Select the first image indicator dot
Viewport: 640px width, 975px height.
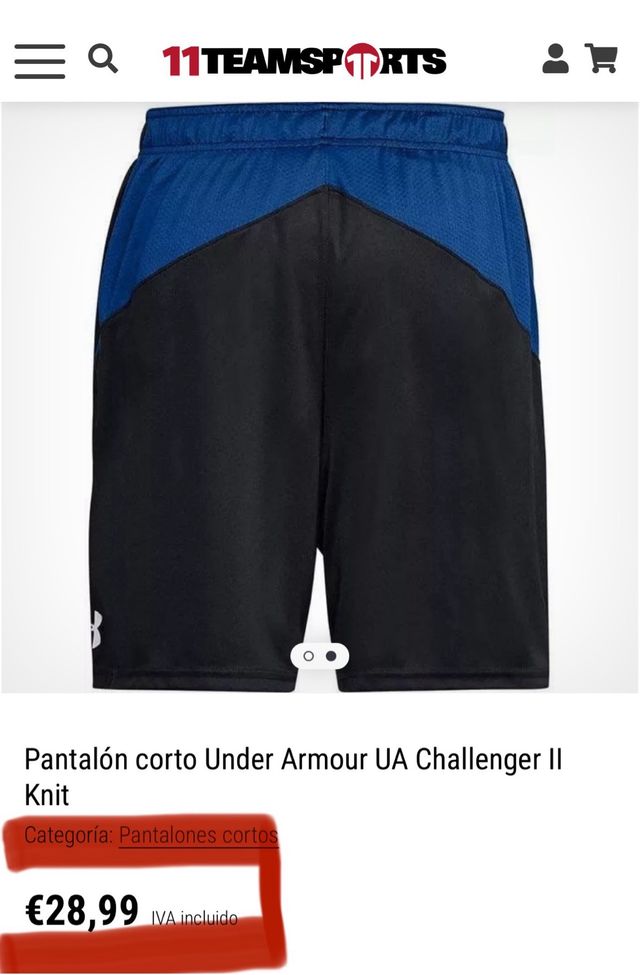309,656
